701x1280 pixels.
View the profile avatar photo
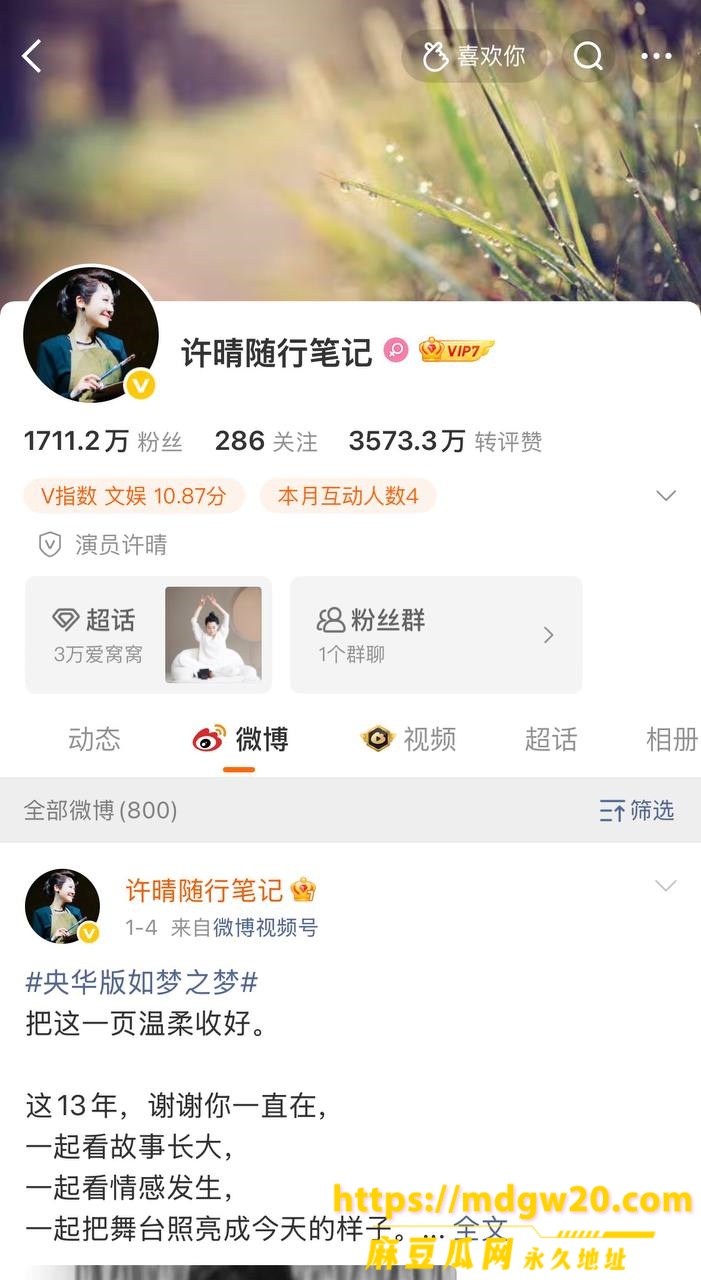pos(91,334)
